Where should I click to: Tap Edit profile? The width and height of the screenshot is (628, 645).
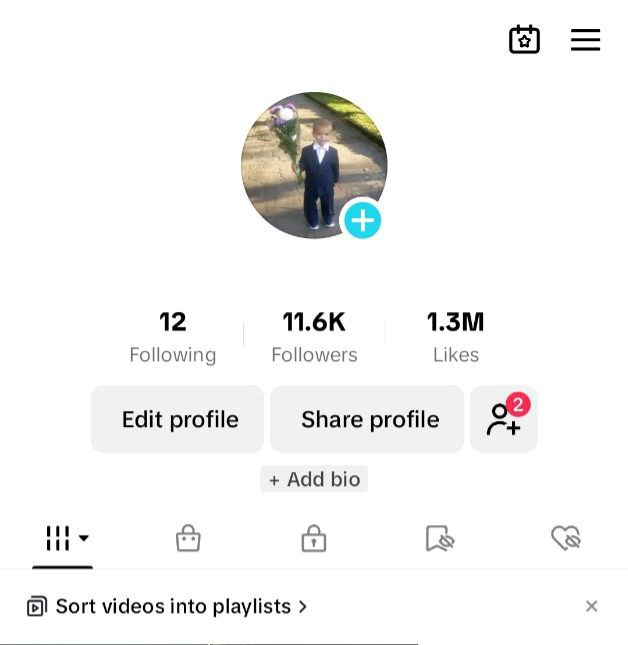point(179,419)
